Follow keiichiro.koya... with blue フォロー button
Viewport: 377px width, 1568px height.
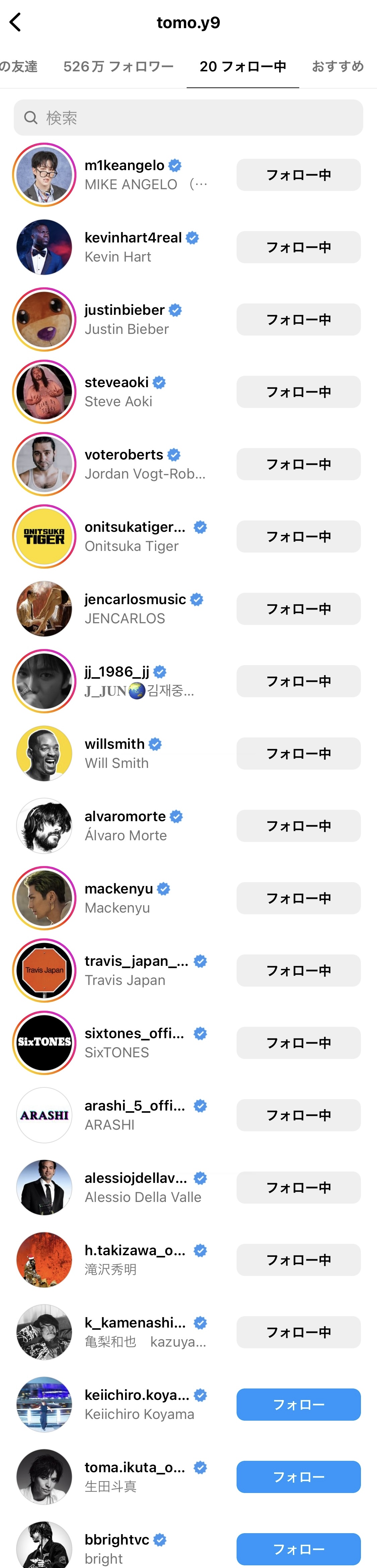tap(298, 1404)
